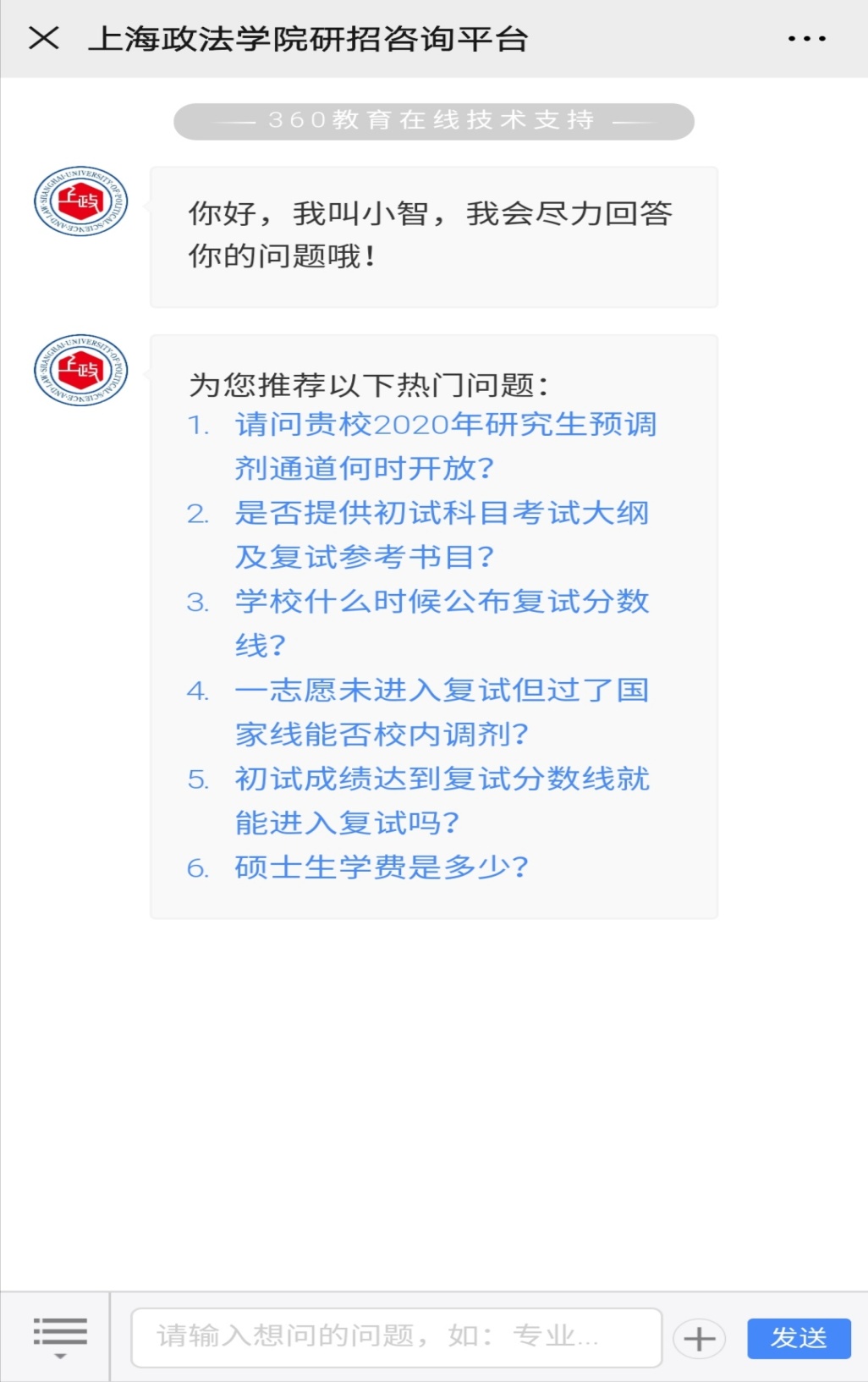Select question about 初试科目考试大纲及复试参考书目
This screenshot has height=1382, width=868.
coord(442,535)
